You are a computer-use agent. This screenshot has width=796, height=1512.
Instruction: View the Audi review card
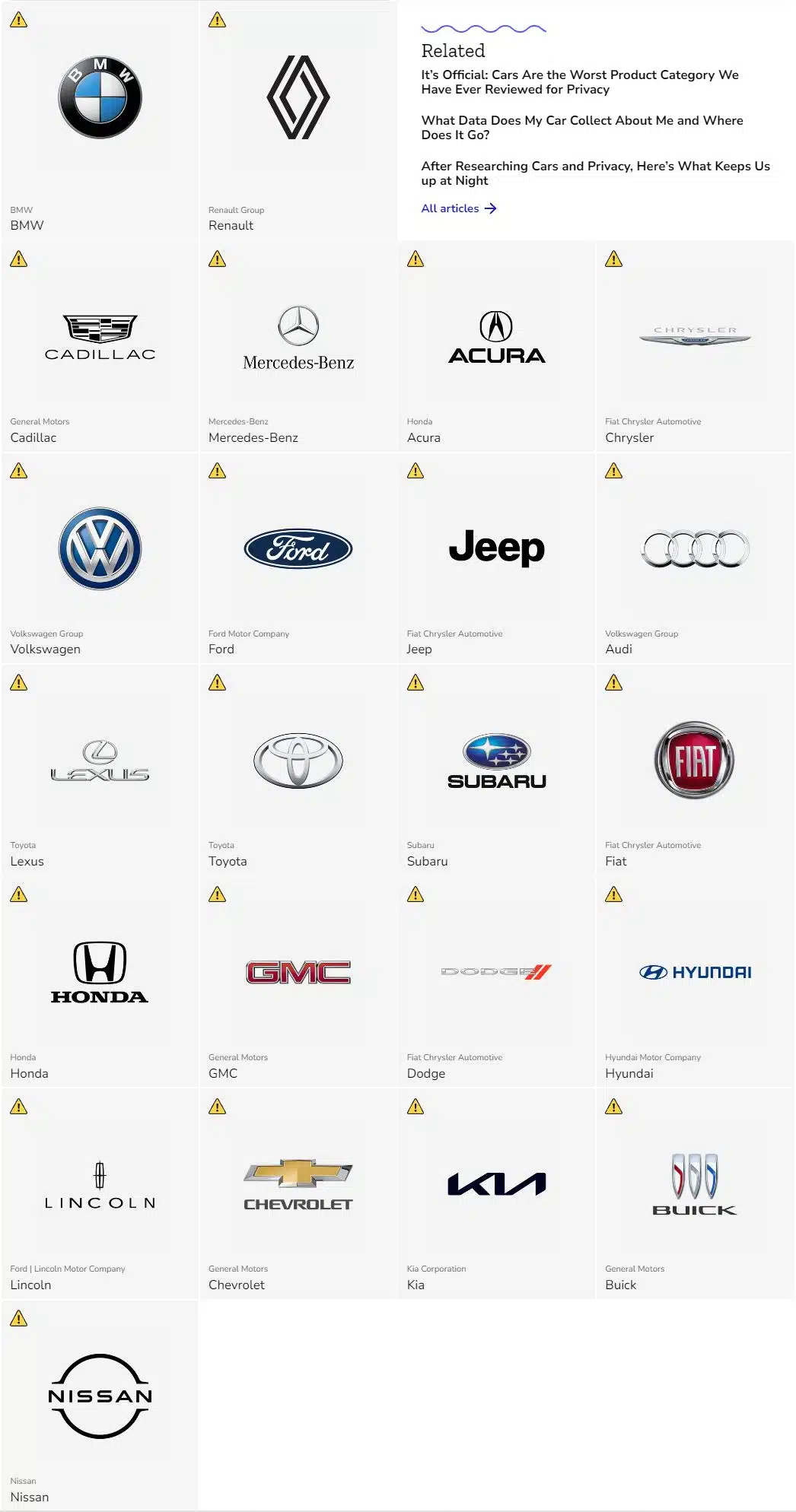695,559
